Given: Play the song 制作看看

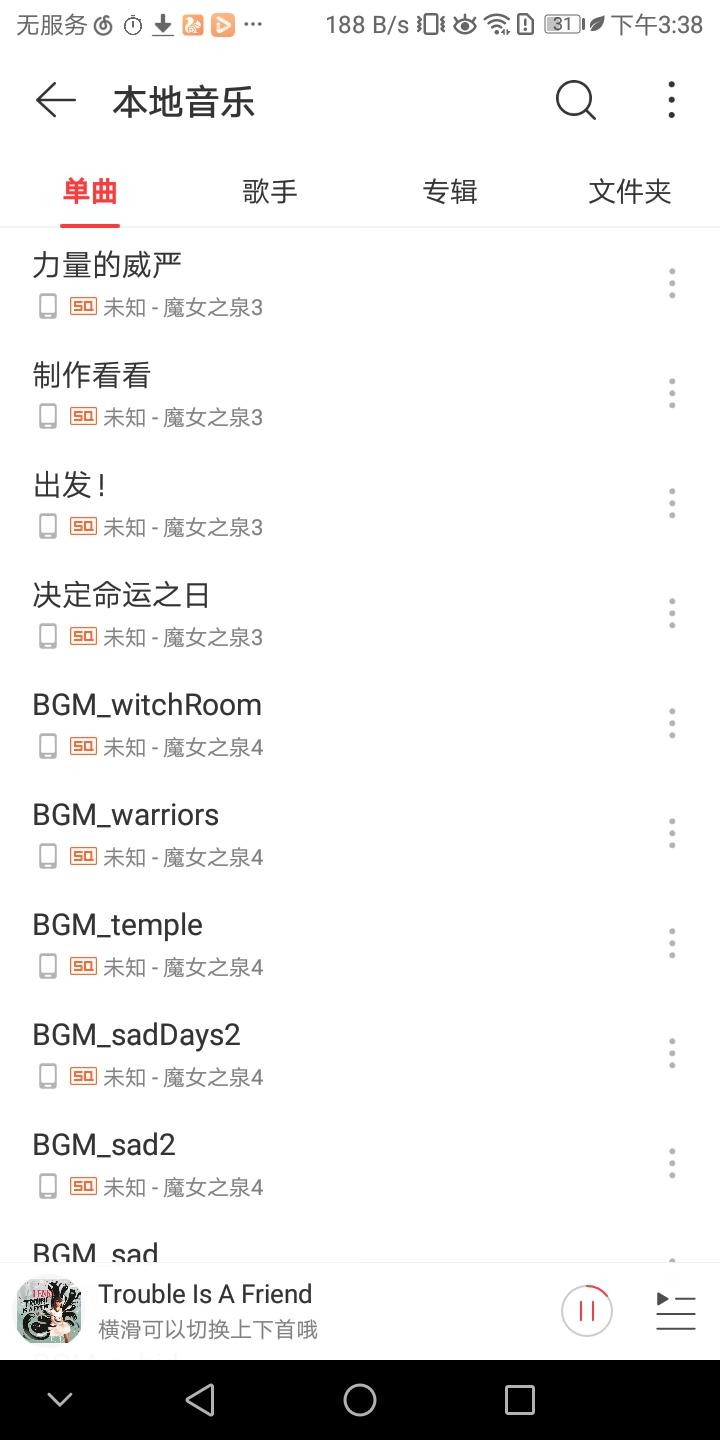Looking at the screenshot, I should coord(300,393).
